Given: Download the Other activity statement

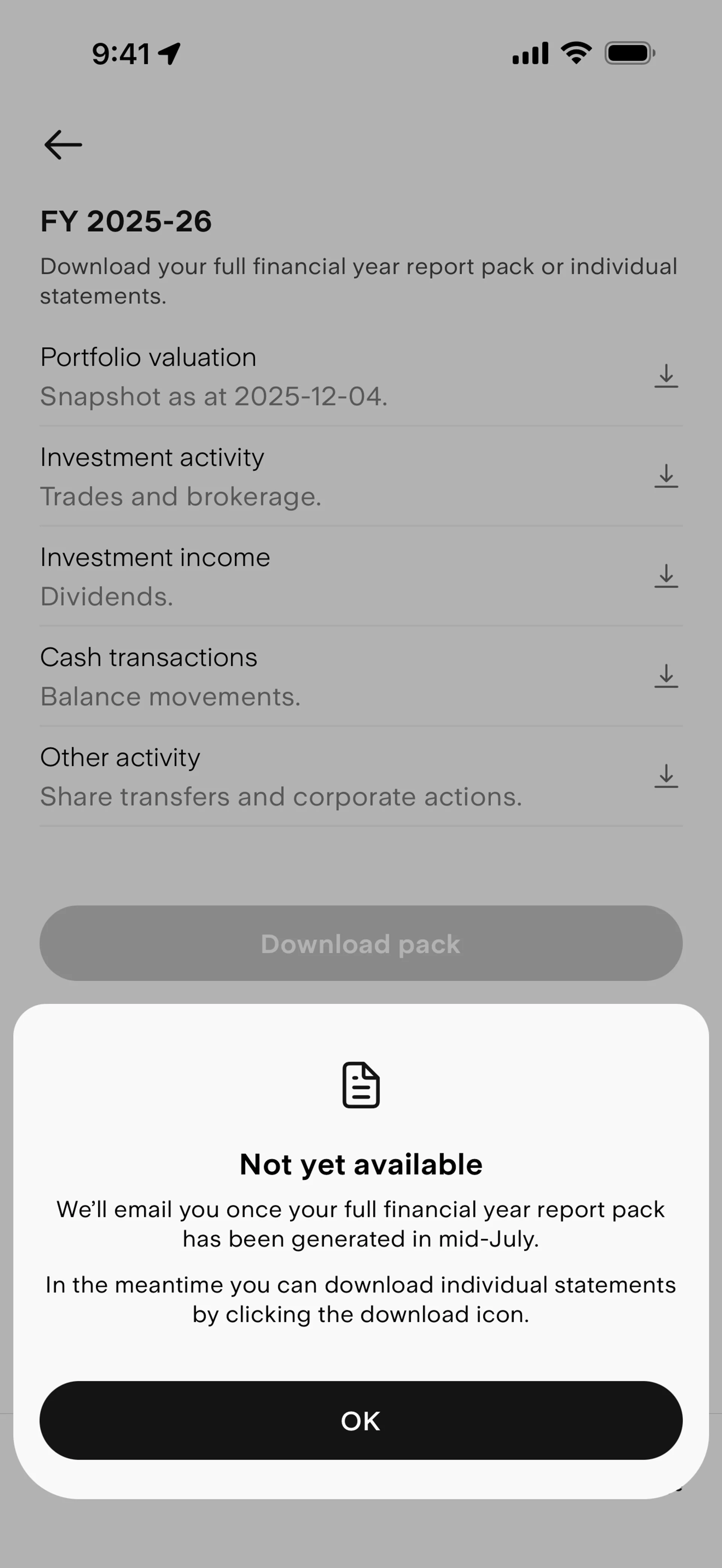Looking at the screenshot, I should coord(666,775).
